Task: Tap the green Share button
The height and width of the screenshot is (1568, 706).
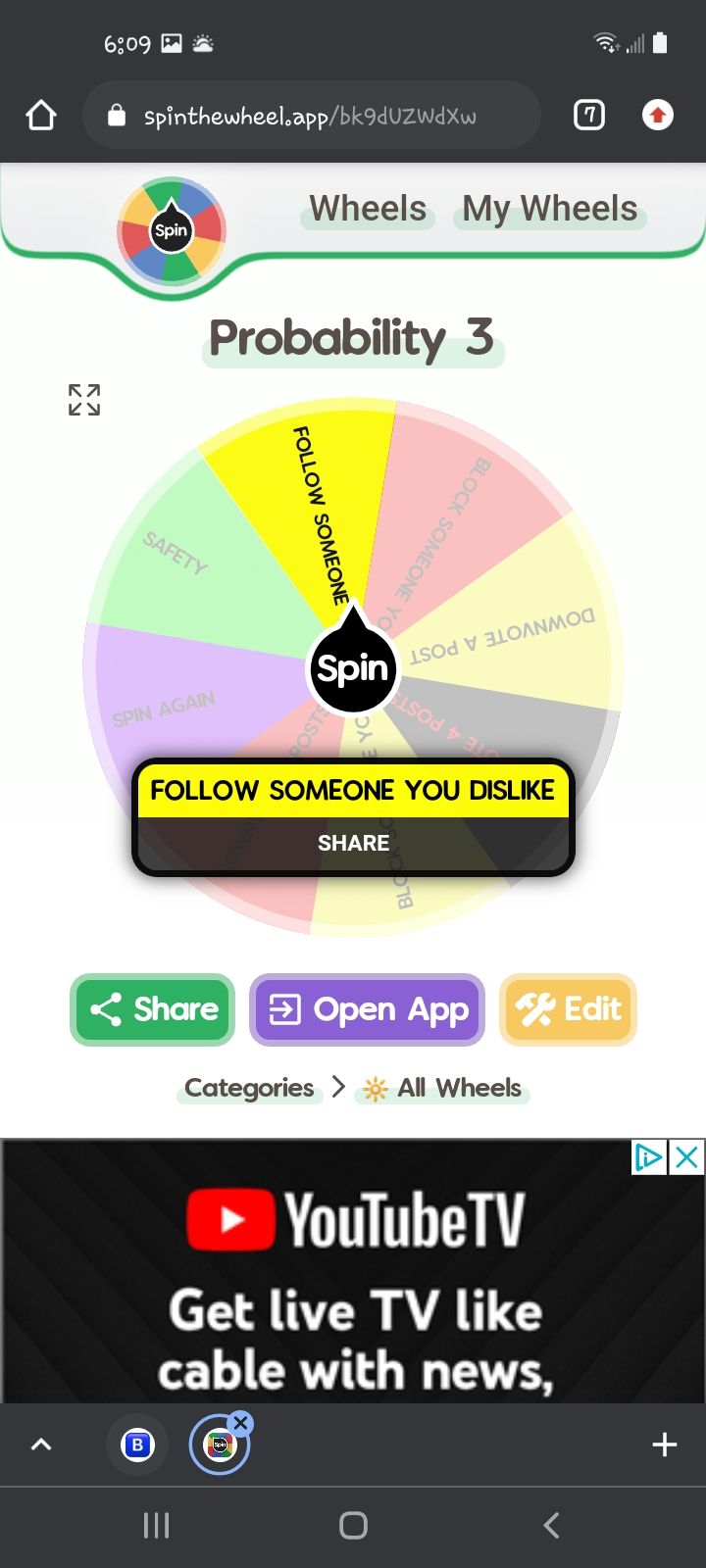Action: [153, 1009]
